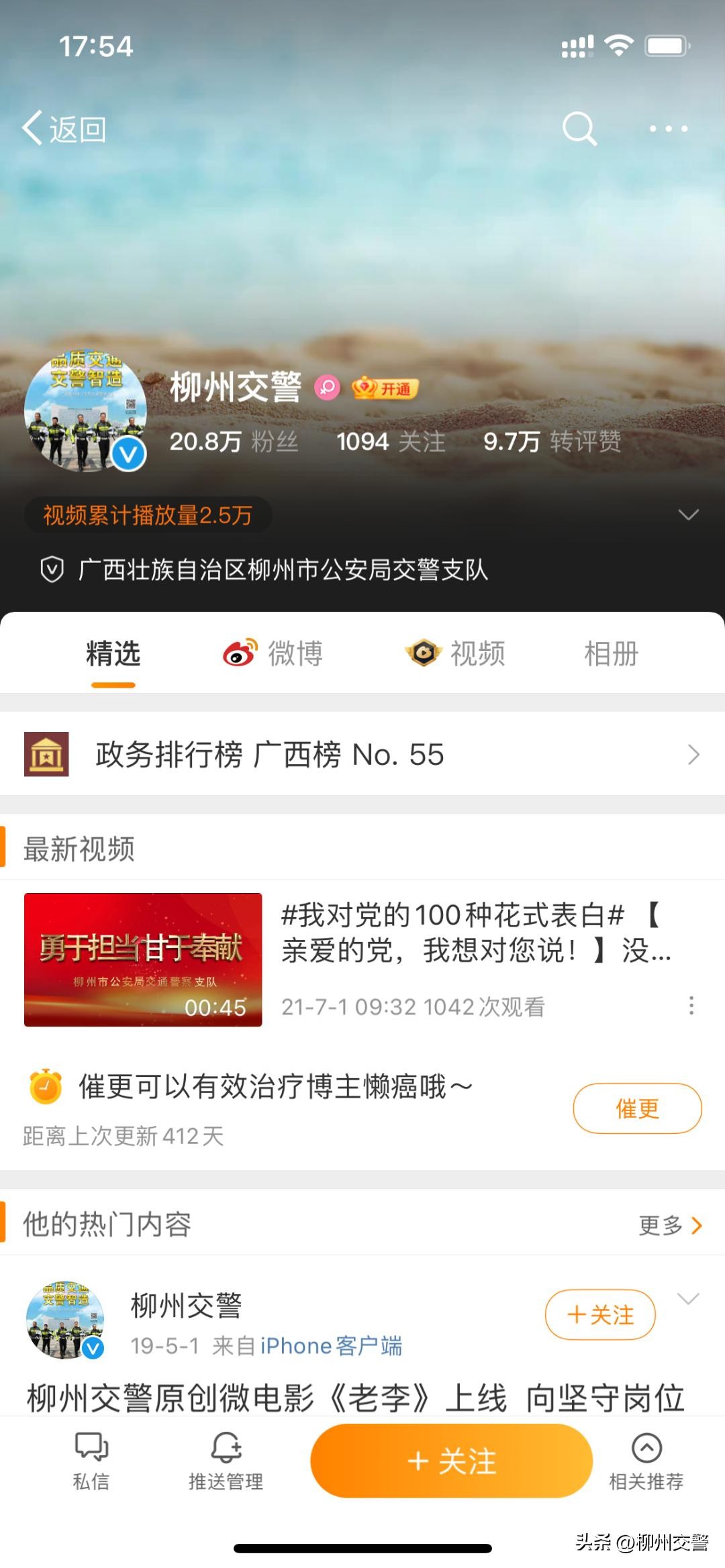Image resolution: width=725 pixels, height=1568 pixels.
Task: Follow via the outlined +关注 in the post
Action: tap(599, 1314)
